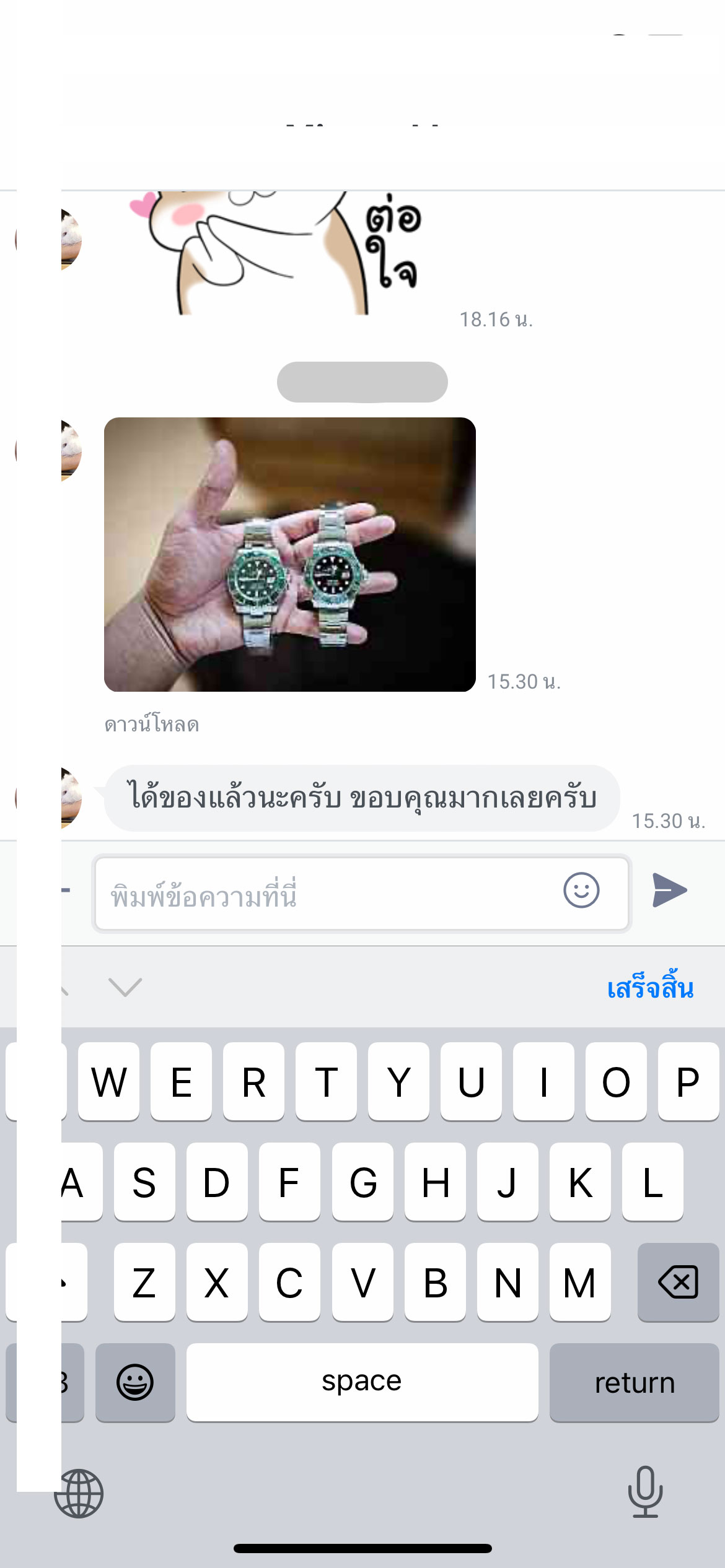Send the message with the arrow icon
The width and height of the screenshot is (725, 1568).
click(x=669, y=891)
